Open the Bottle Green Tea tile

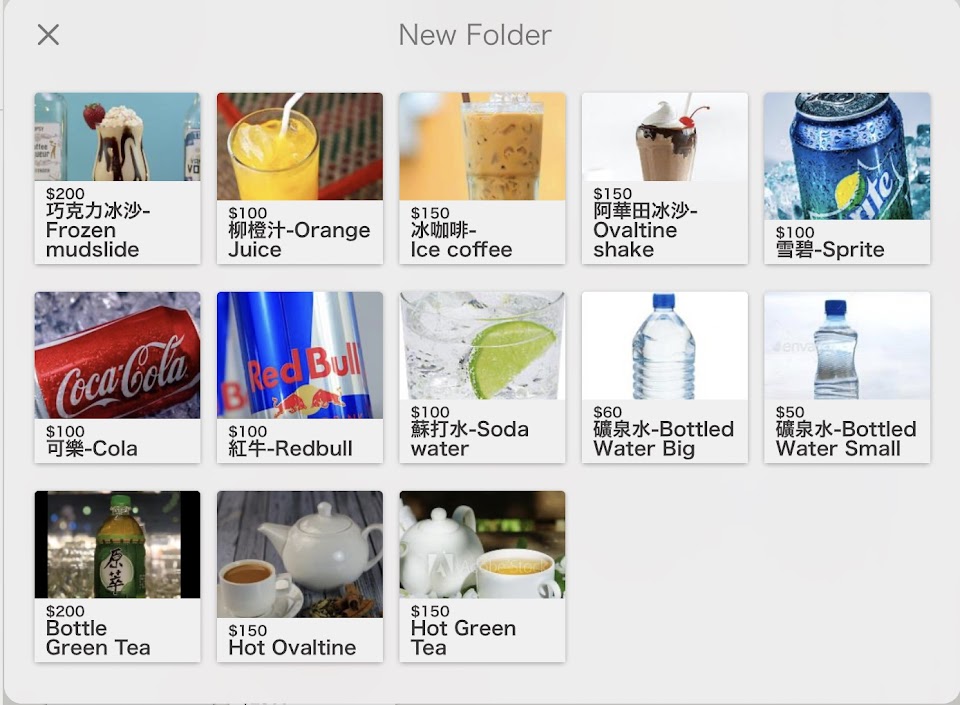(117, 575)
